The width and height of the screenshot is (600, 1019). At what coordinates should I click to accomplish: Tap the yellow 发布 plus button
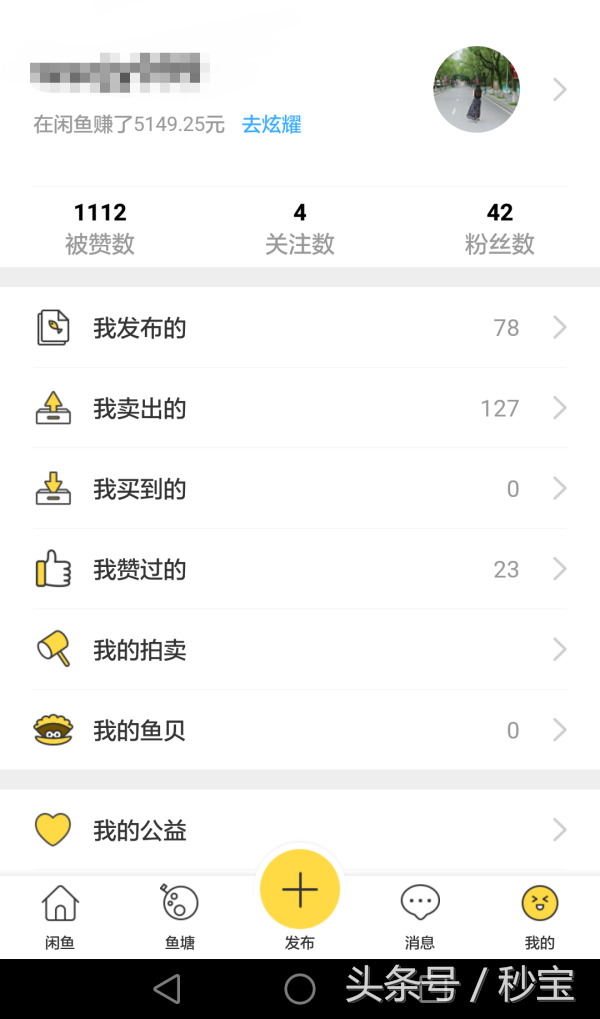pos(300,890)
